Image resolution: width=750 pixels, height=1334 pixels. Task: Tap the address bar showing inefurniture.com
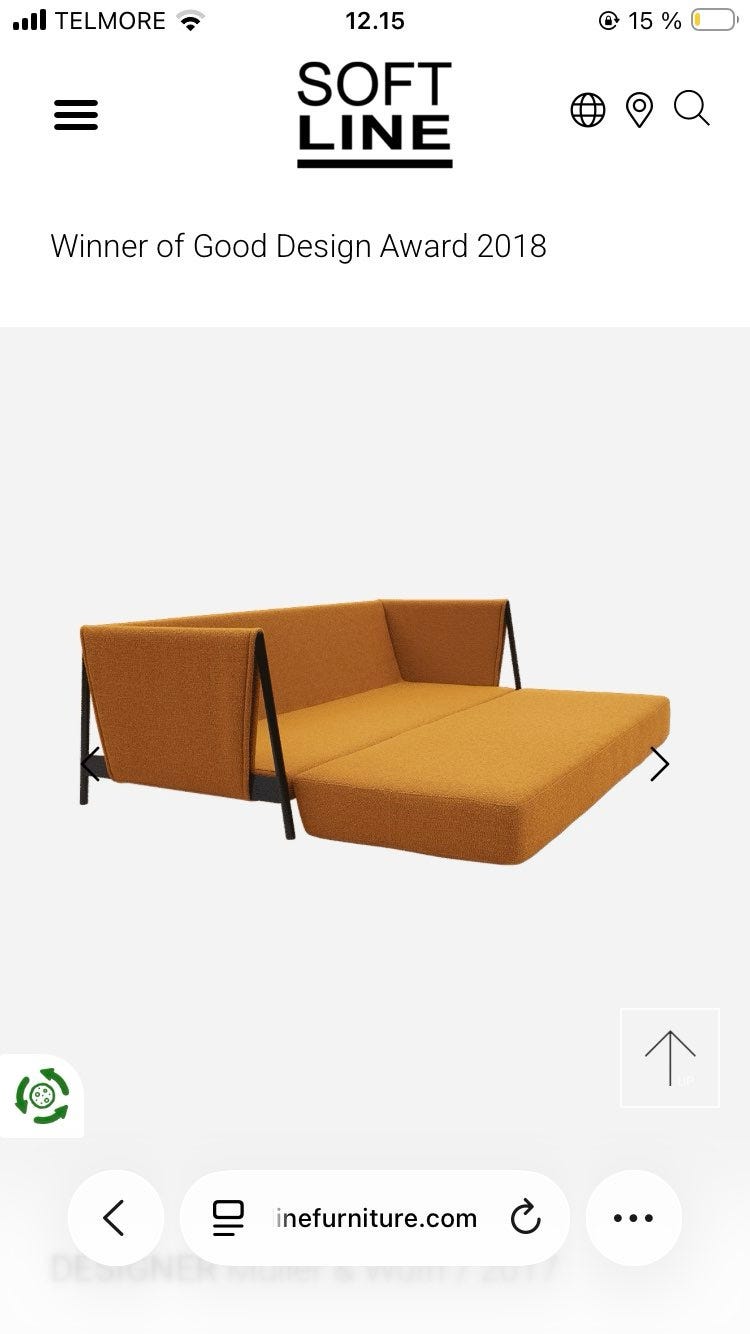click(376, 1218)
